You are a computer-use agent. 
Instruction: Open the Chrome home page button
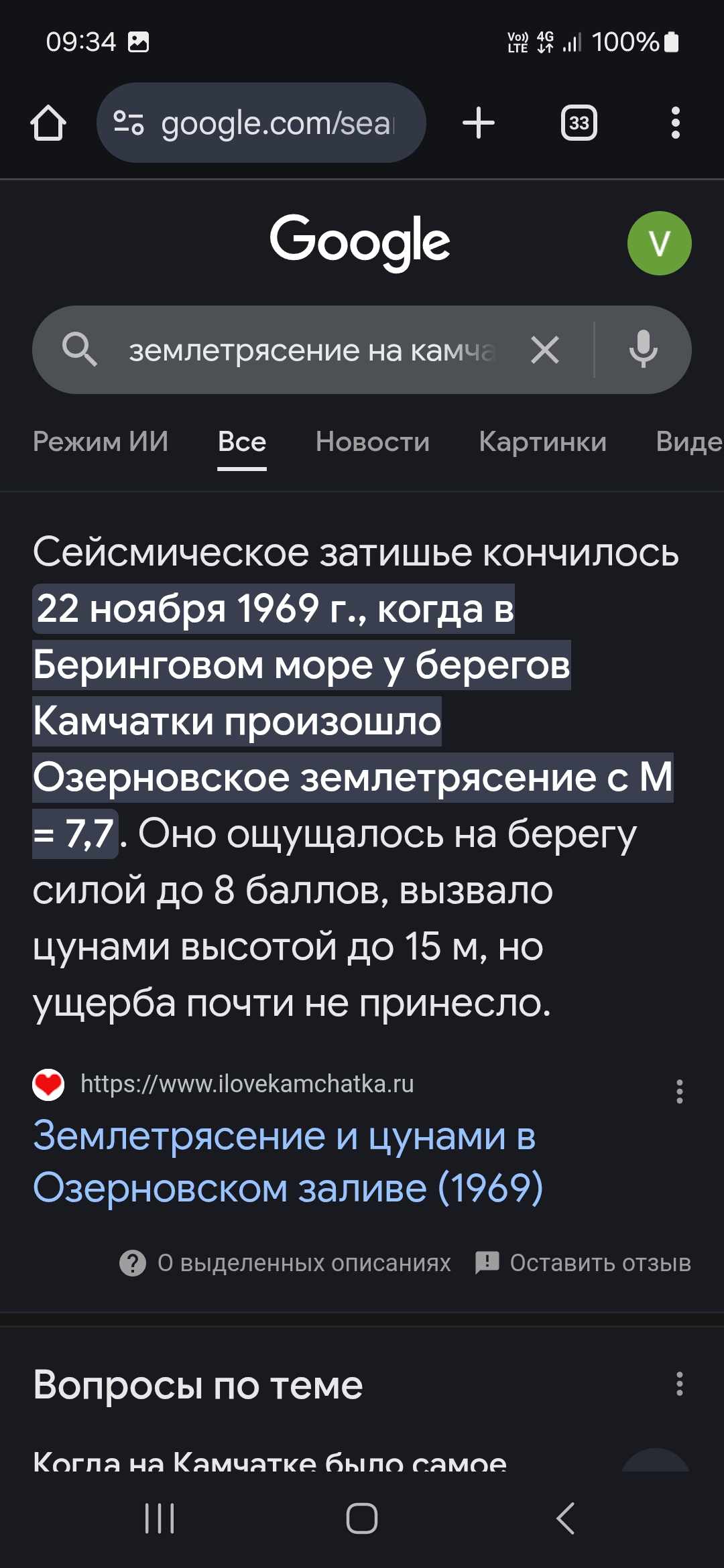[48, 123]
